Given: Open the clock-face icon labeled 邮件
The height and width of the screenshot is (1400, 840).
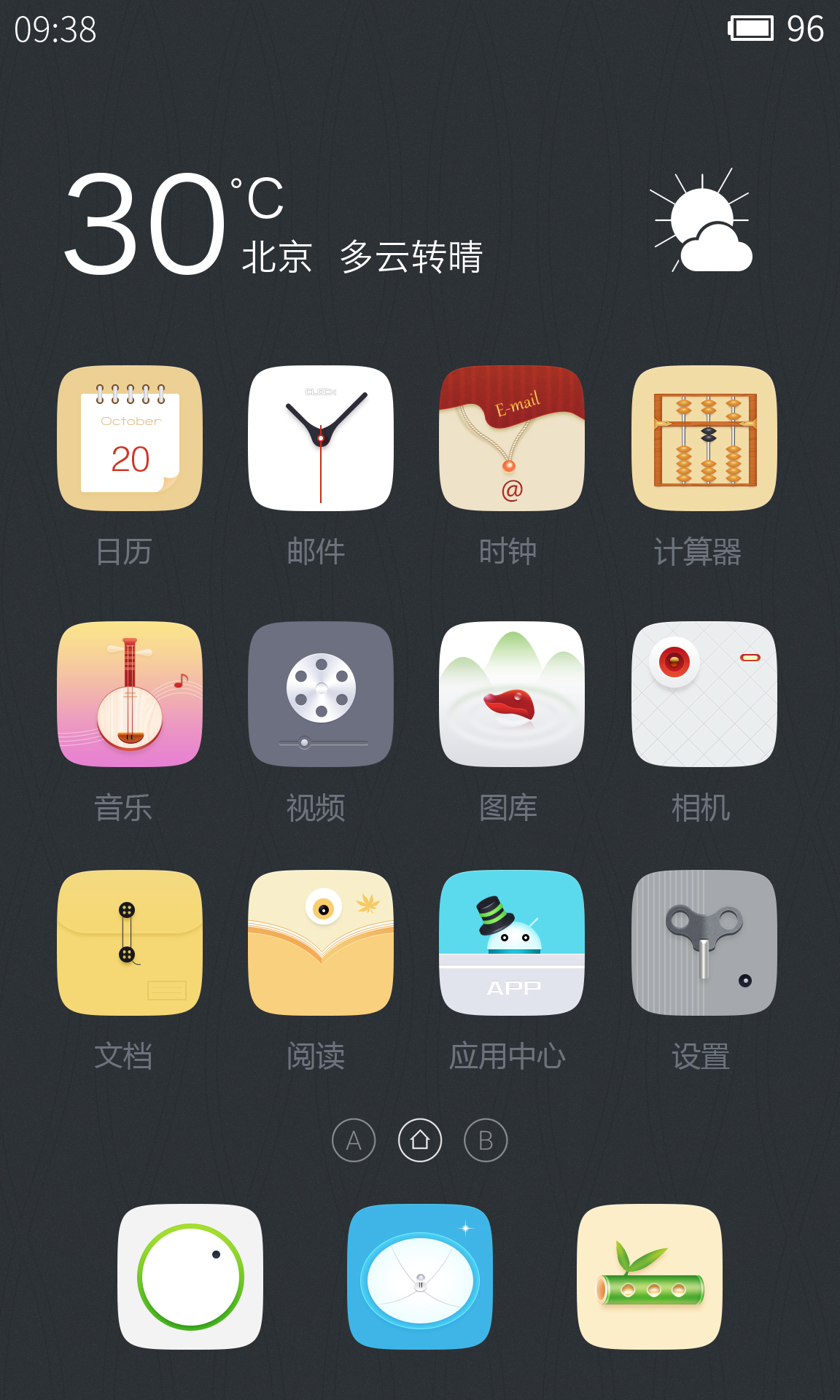Looking at the screenshot, I should pos(321,438).
